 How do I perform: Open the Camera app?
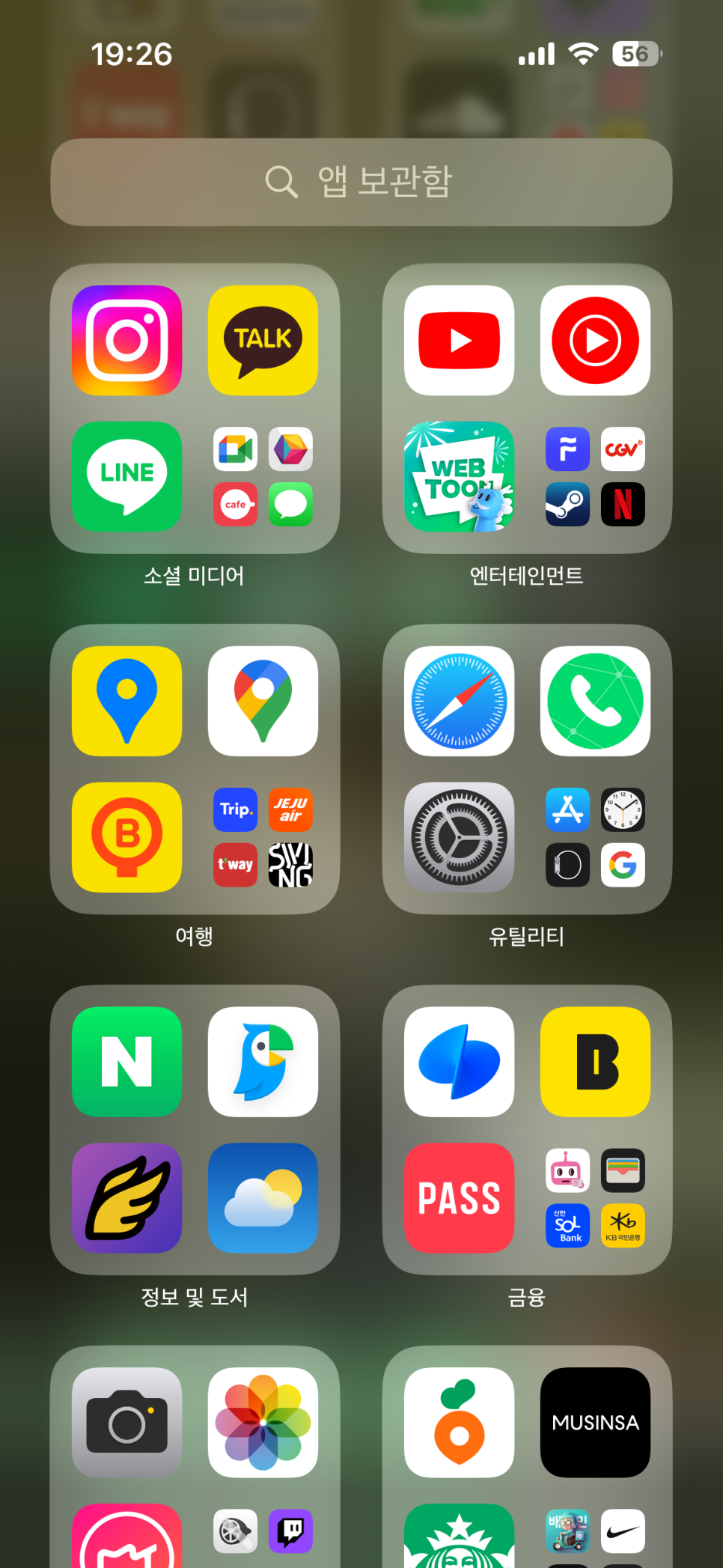point(127,1422)
